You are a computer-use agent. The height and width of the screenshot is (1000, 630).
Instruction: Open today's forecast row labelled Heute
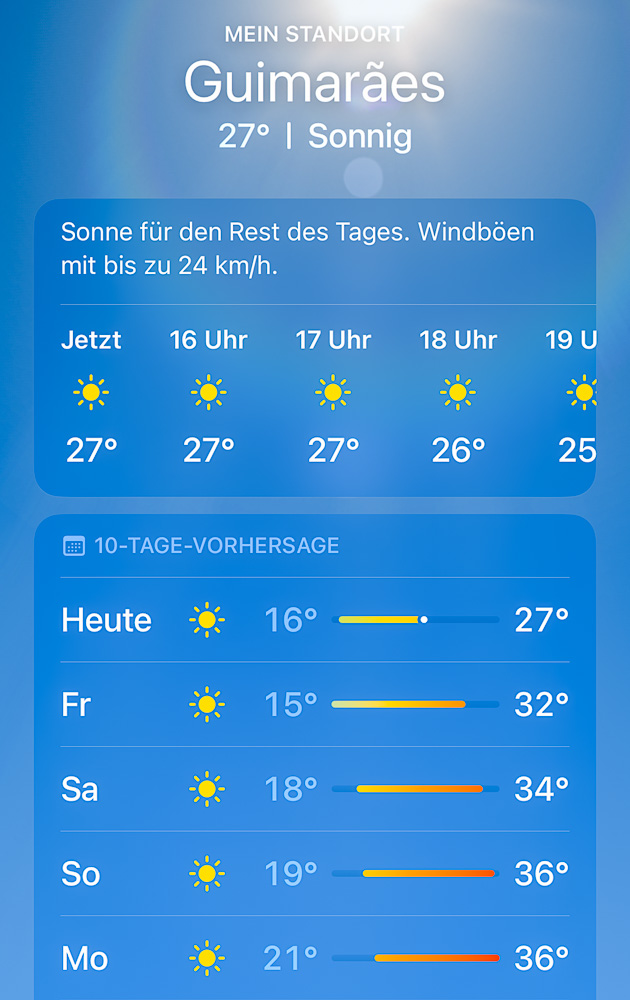pos(315,620)
